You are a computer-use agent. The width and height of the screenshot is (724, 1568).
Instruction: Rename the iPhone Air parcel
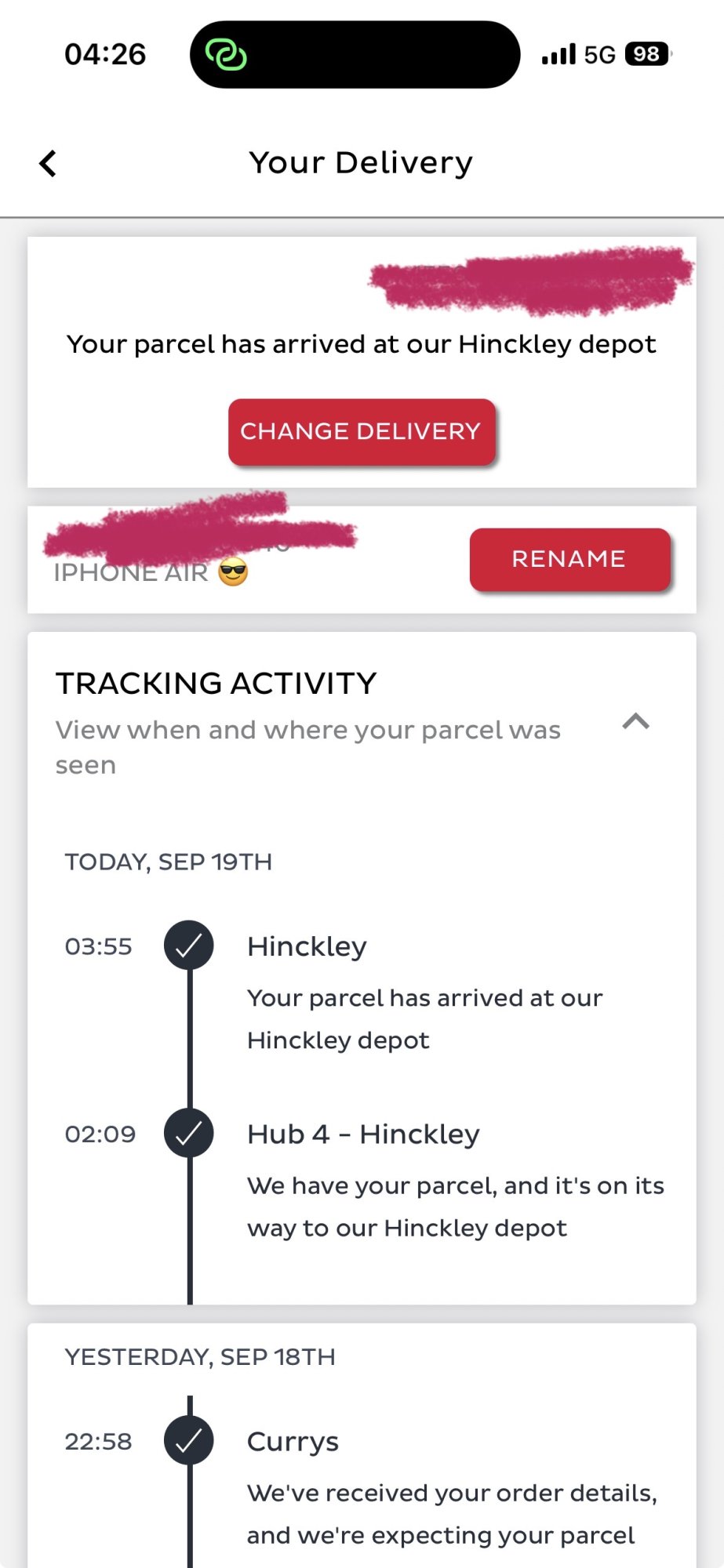(x=569, y=559)
